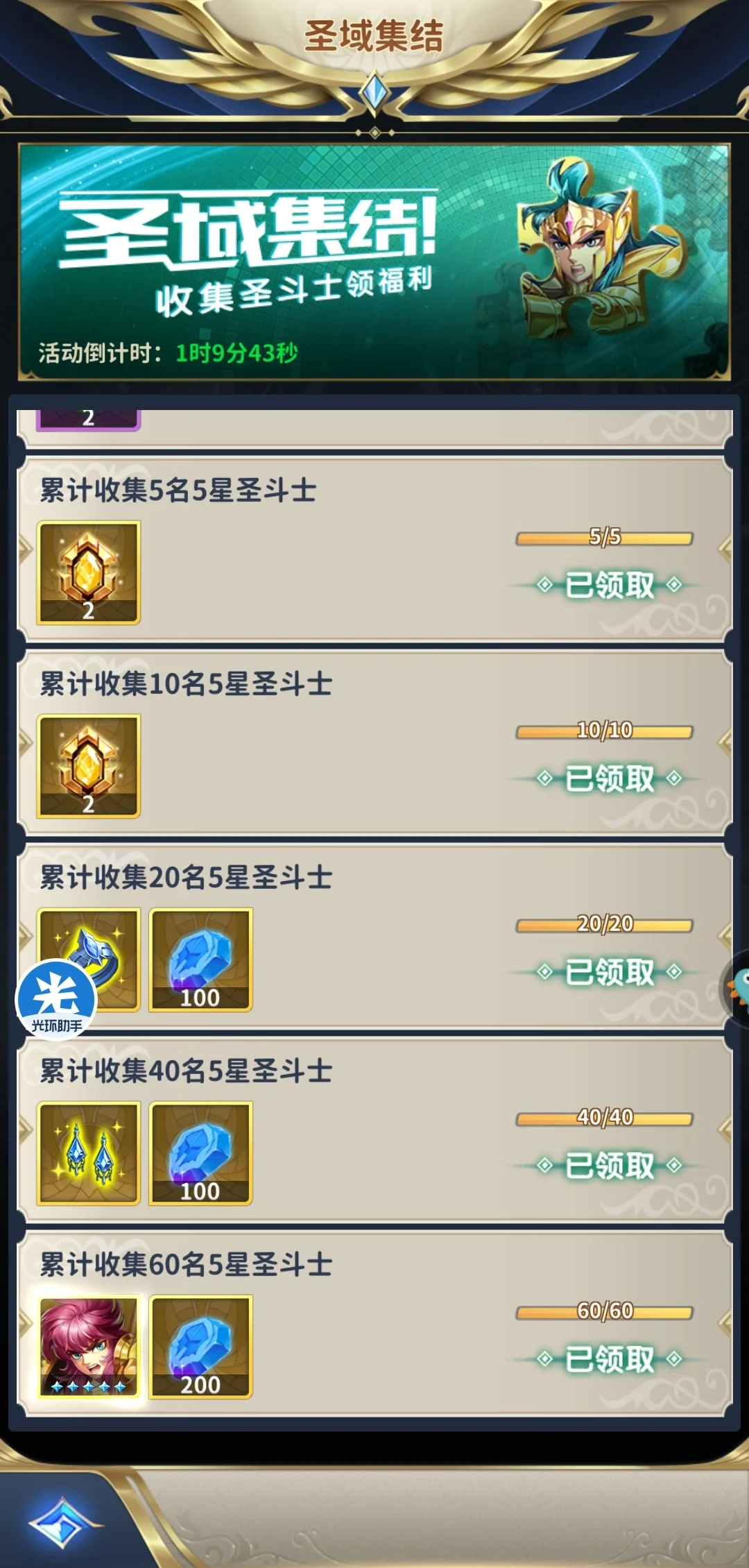
Task: Tap the 已领取 button for collecting 60 saints
Action: [x=609, y=1359]
